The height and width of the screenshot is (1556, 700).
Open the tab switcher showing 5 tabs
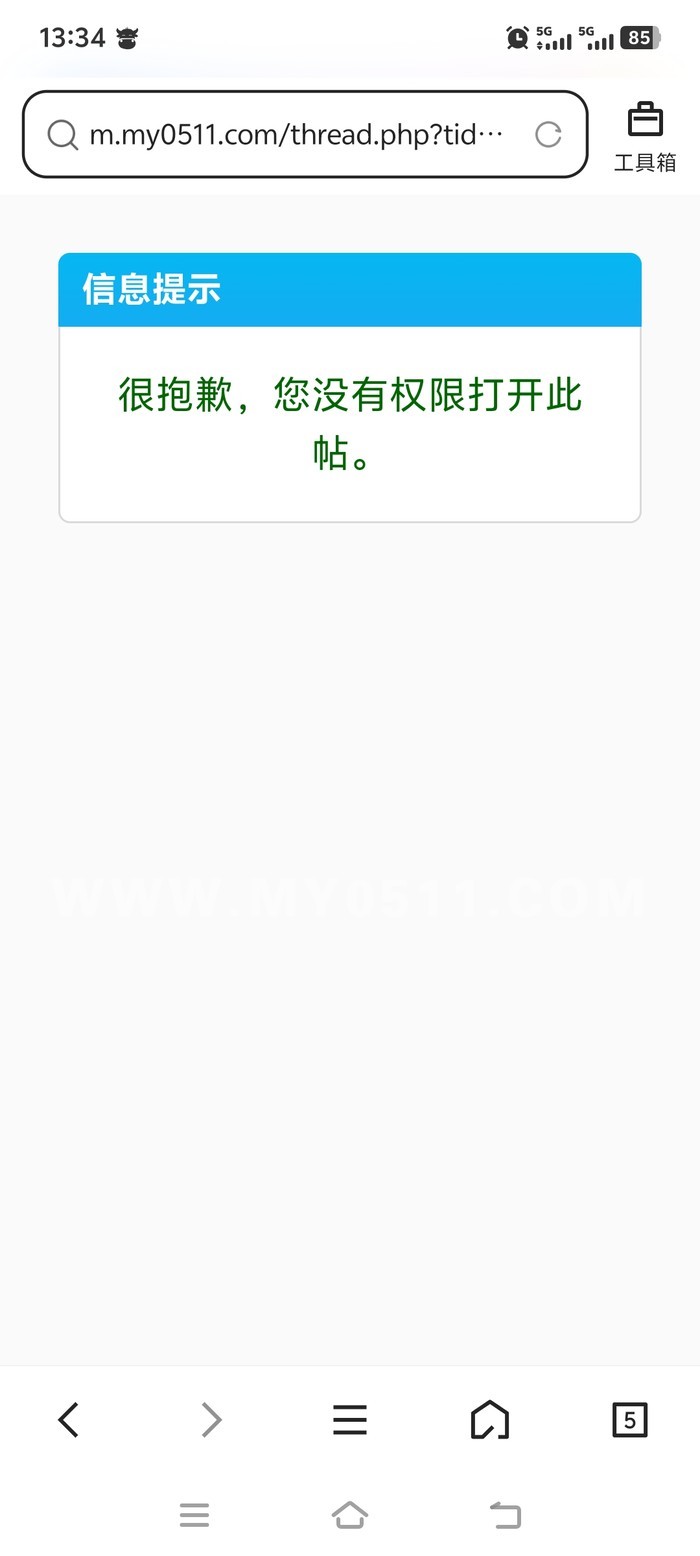(629, 1419)
